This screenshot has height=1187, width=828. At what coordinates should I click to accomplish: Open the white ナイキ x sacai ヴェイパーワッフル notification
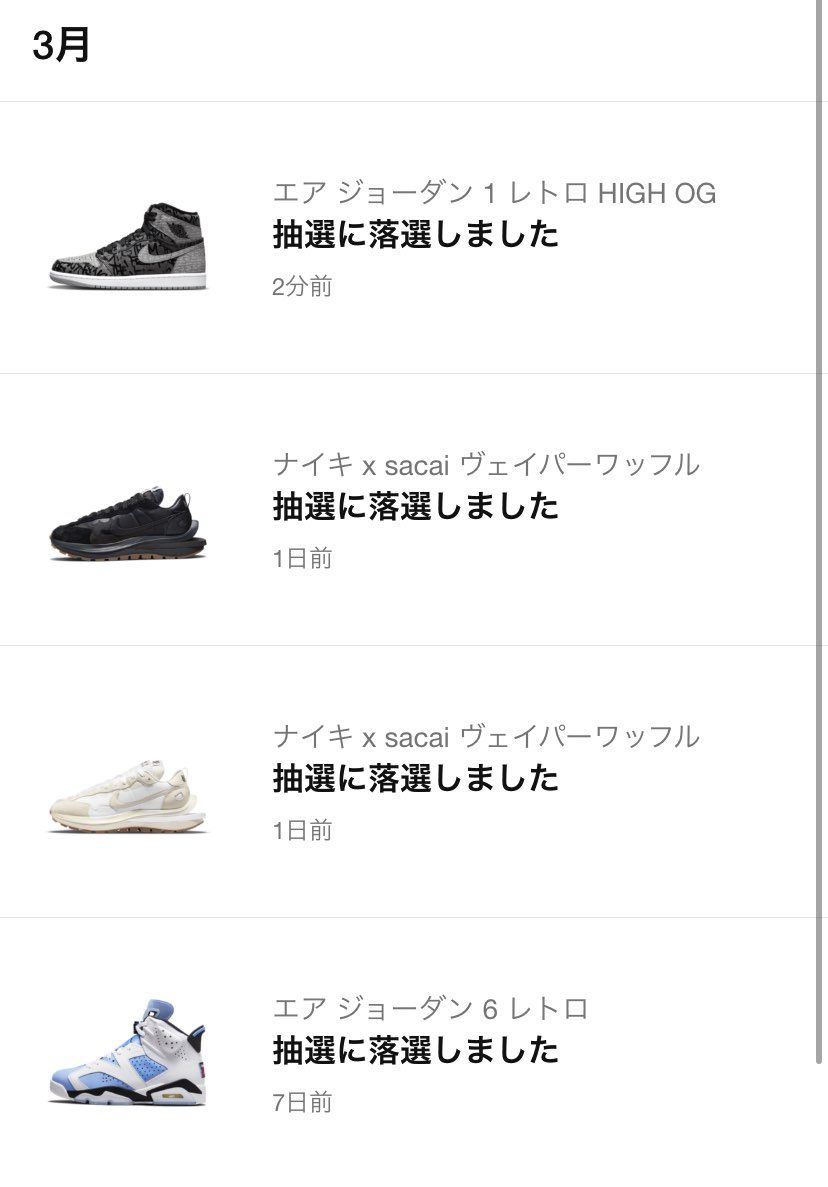(414, 781)
